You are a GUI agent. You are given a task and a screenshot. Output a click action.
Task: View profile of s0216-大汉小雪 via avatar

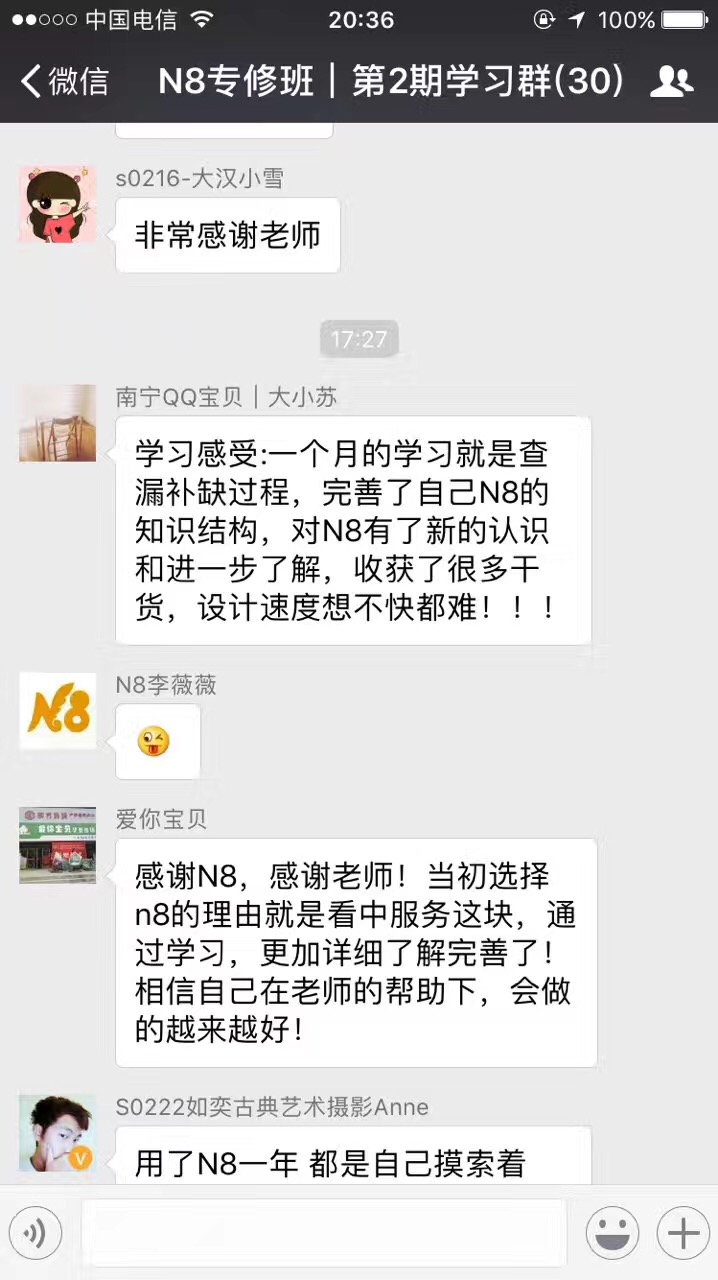[57, 204]
